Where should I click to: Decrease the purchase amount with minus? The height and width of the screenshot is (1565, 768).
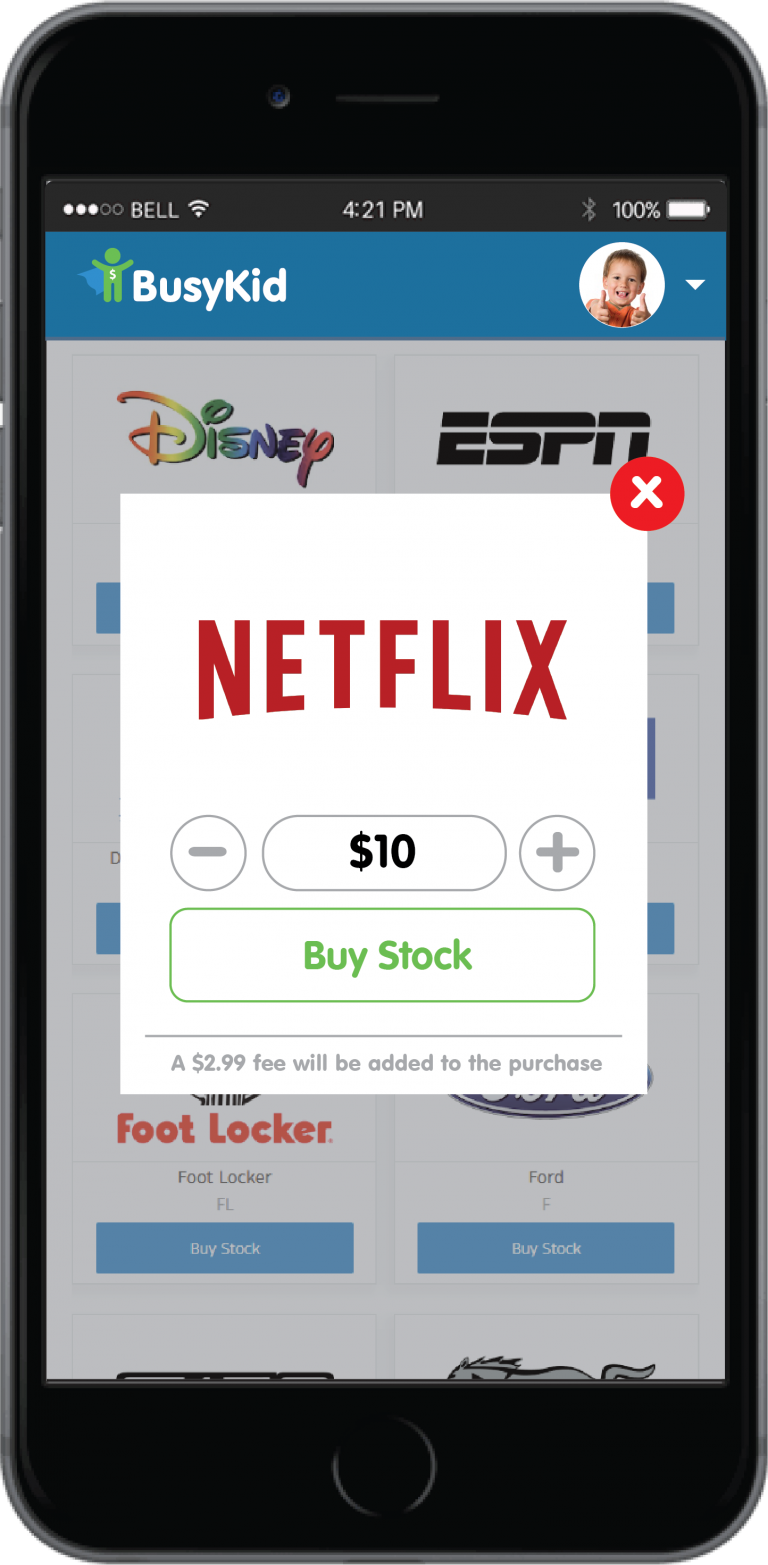pos(208,853)
